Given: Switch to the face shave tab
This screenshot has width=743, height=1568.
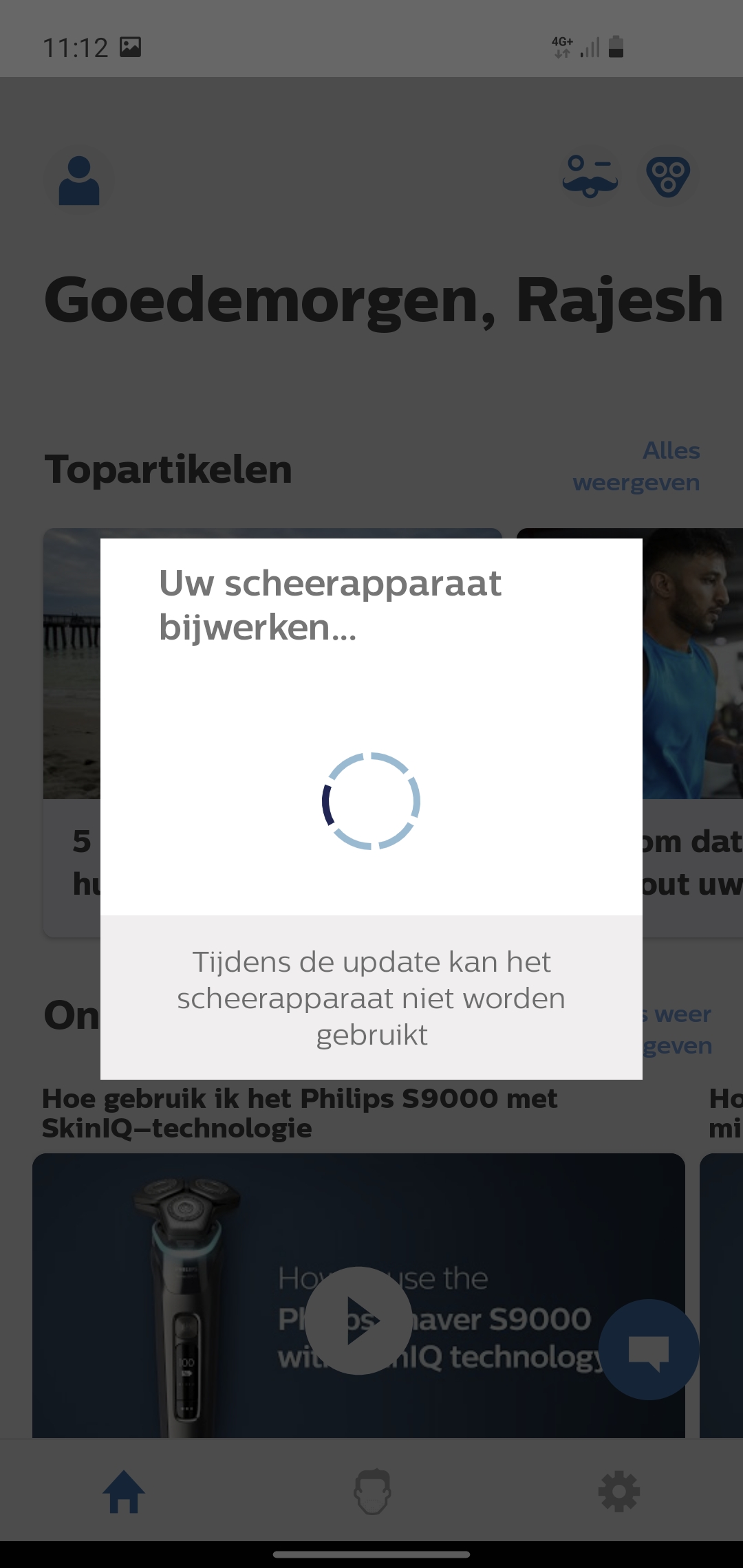Looking at the screenshot, I should [x=372, y=1492].
